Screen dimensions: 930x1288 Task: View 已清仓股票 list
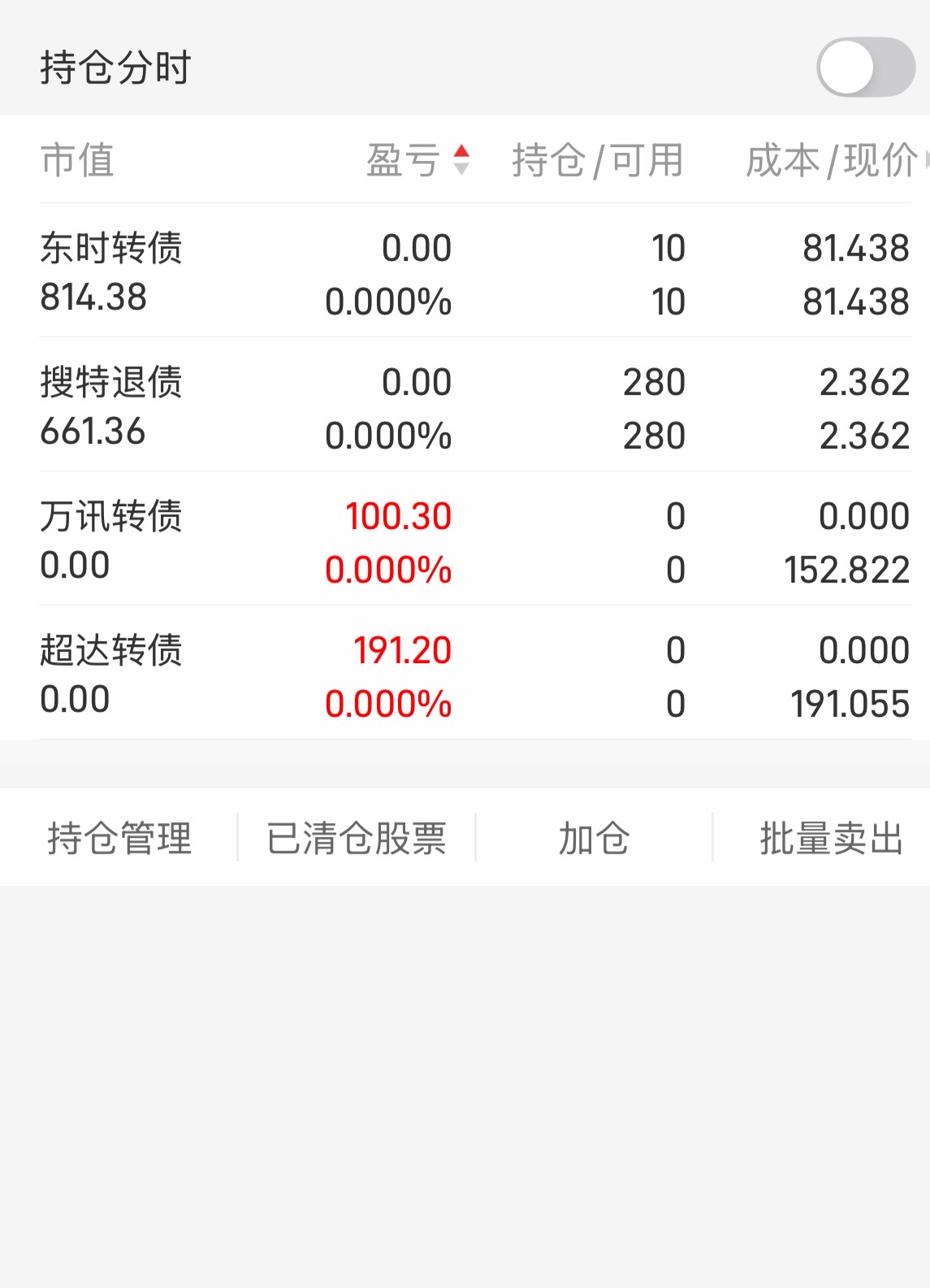pyautogui.click(x=357, y=838)
